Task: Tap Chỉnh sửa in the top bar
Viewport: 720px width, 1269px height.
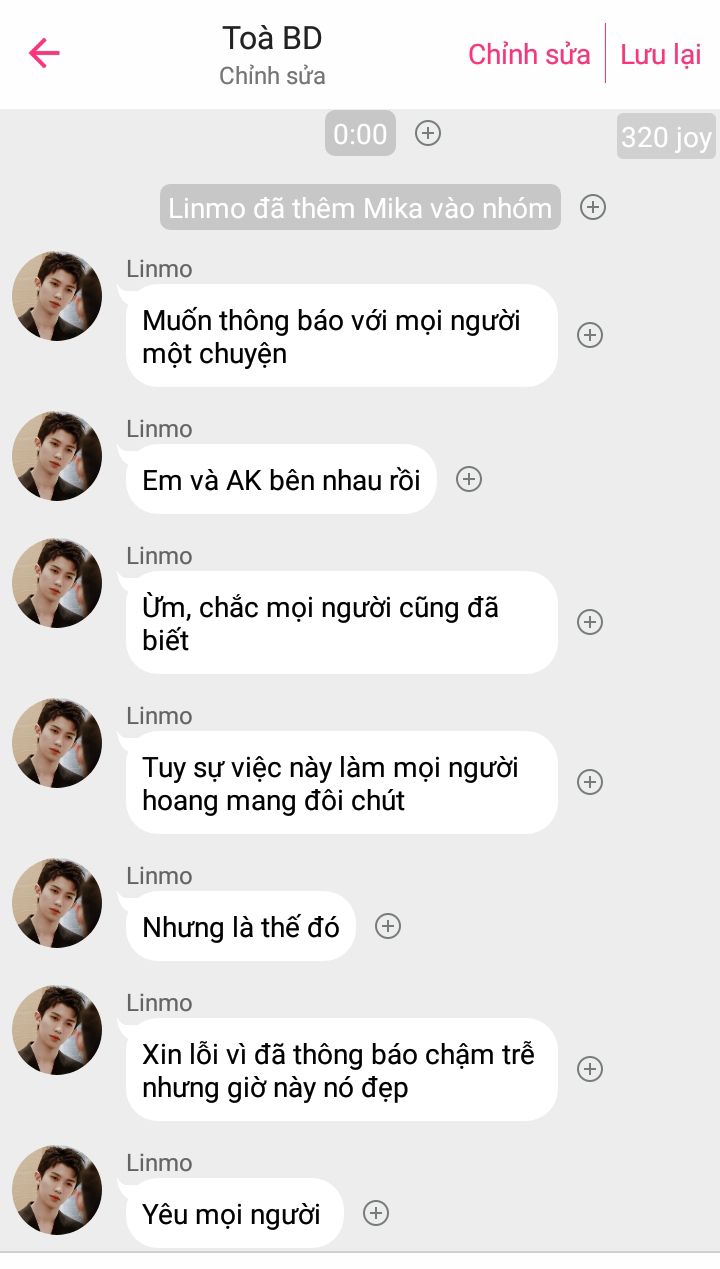Action: (x=529, y=54)
